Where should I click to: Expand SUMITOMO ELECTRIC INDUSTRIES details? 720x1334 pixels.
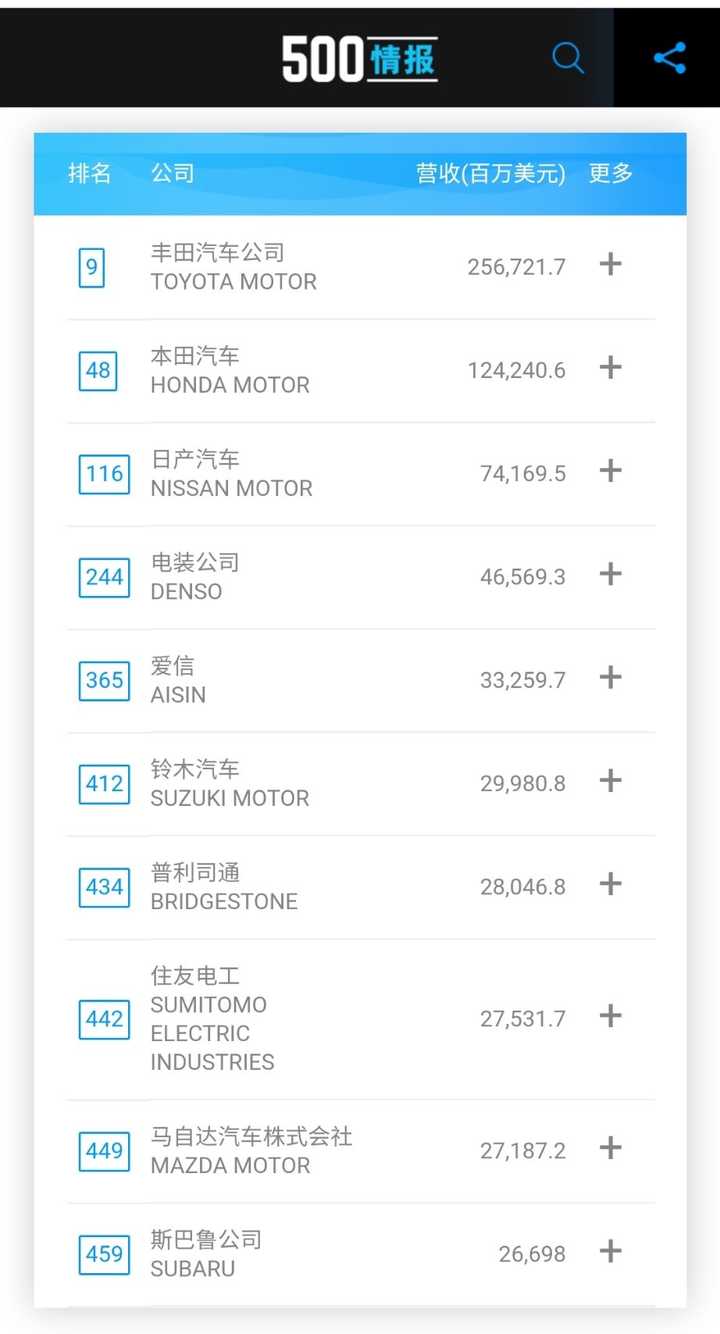pyautogui.click(x=610, y=1016)
